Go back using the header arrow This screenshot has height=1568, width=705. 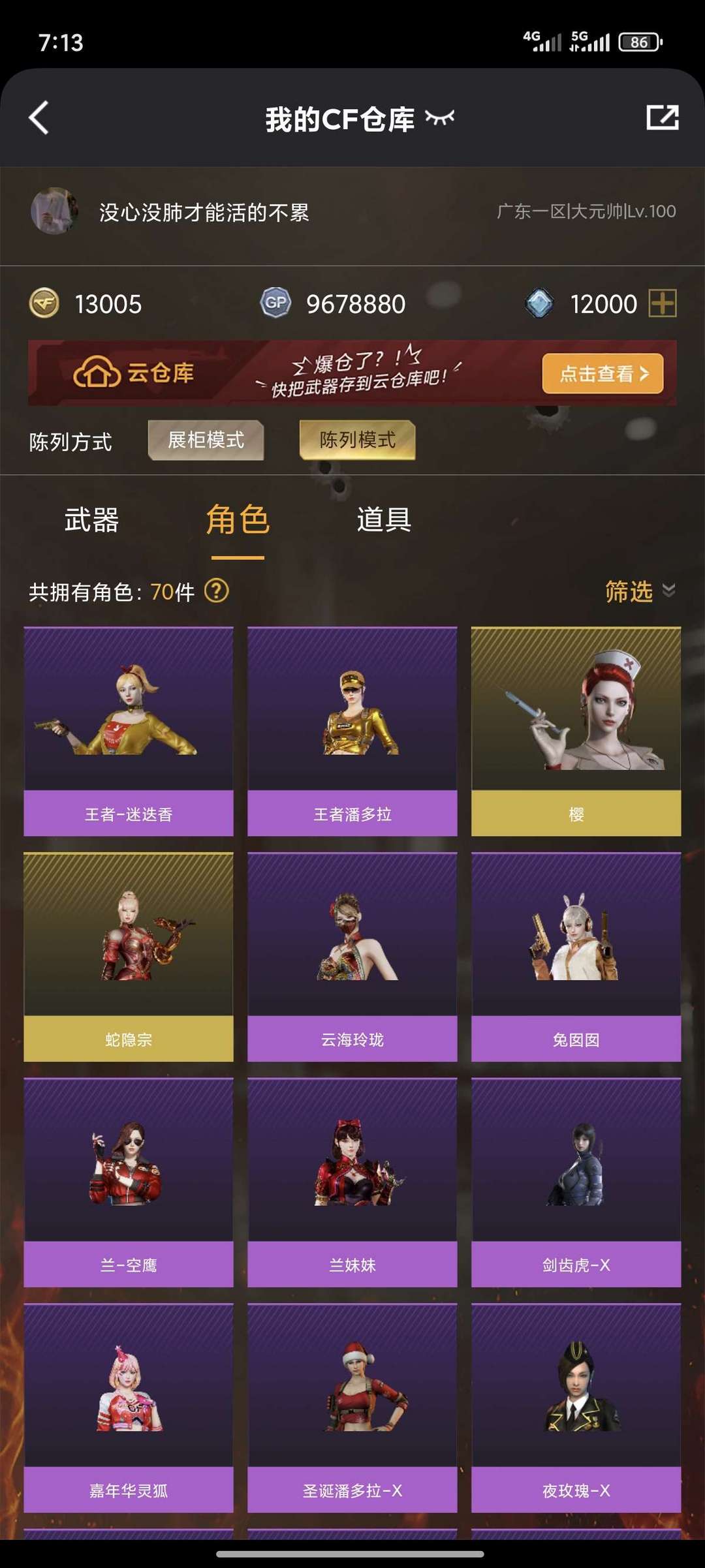point(39,118)
